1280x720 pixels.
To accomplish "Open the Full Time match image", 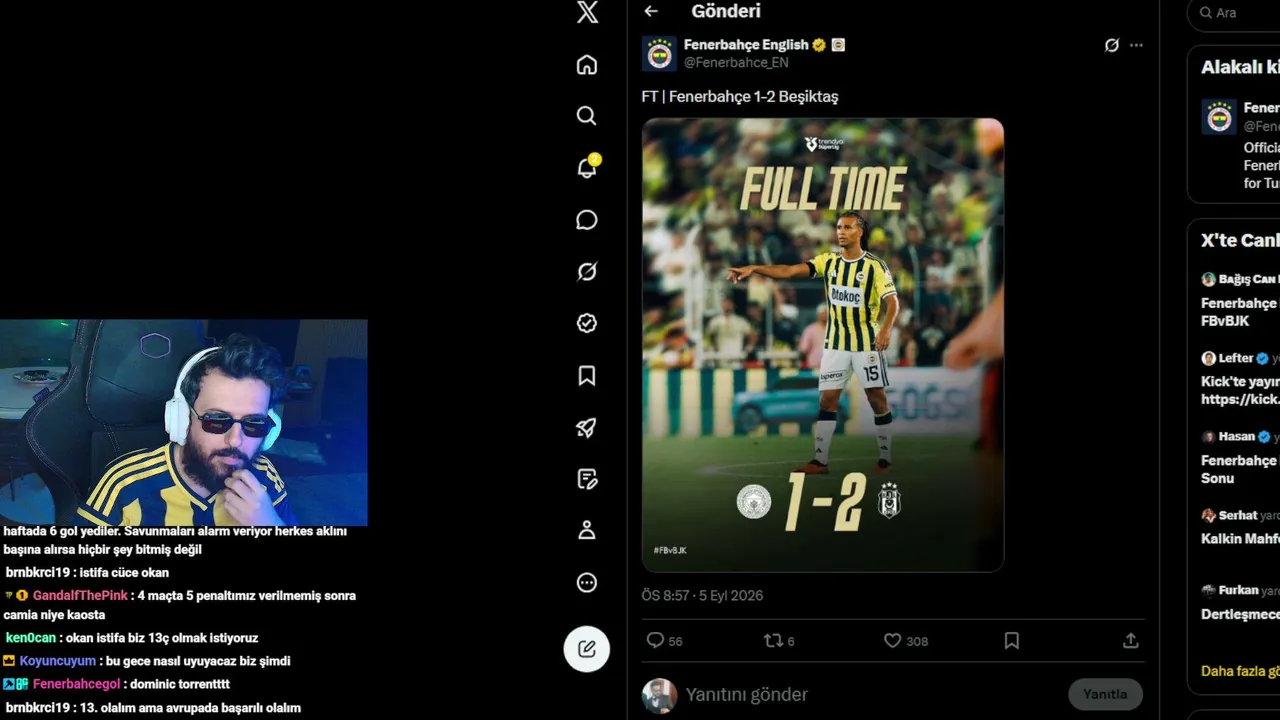I will pyautogui.click(x=822, y=345).
